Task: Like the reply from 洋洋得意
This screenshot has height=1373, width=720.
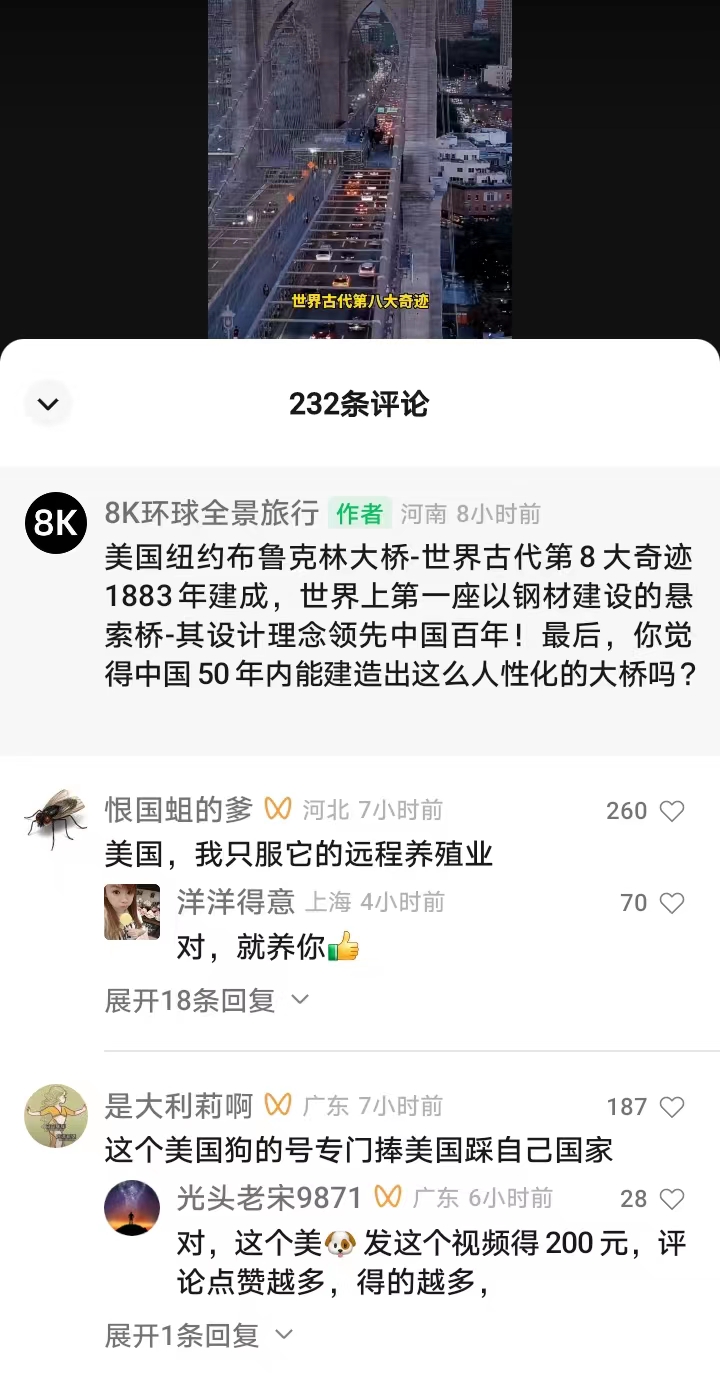Action: pos(672,903)
